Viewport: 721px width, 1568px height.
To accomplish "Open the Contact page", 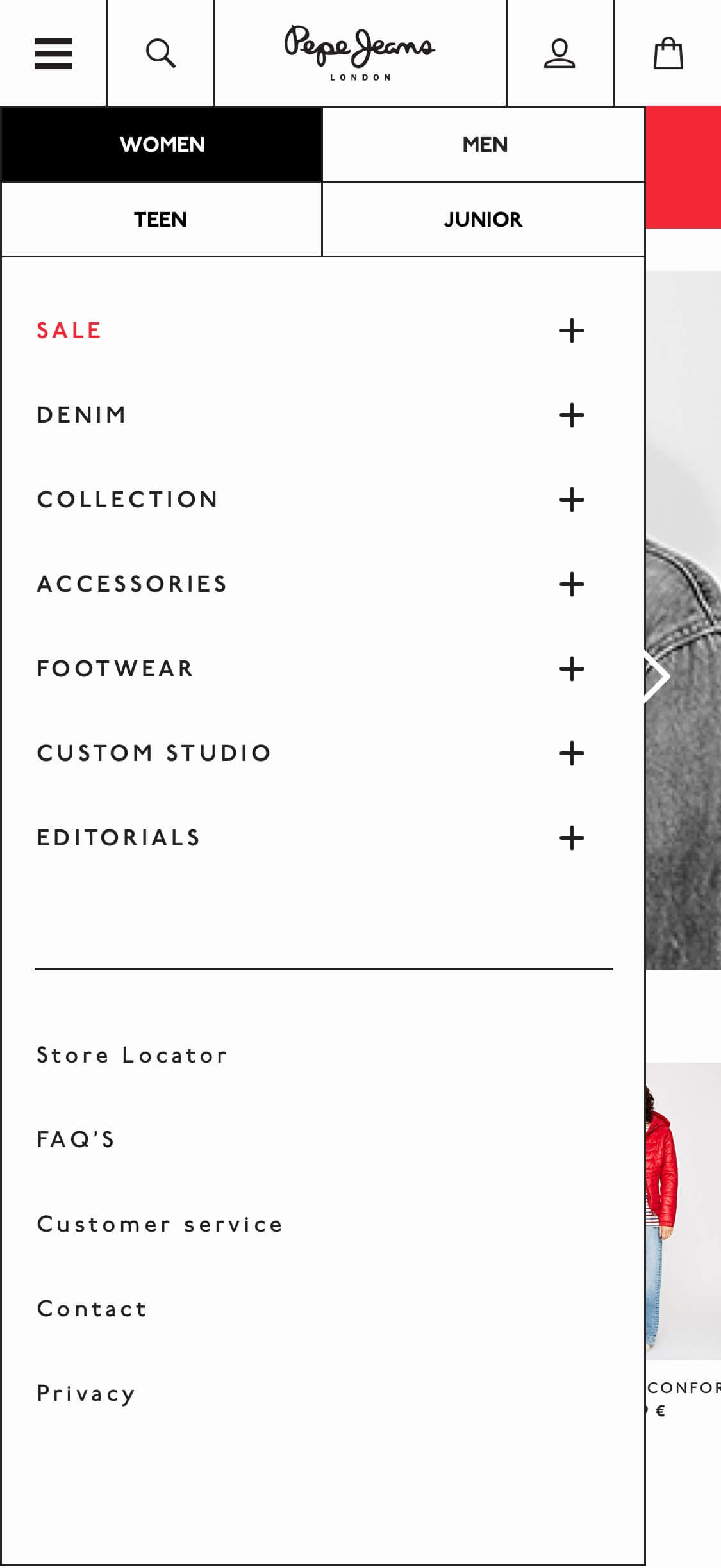I will coord(92,1309).
